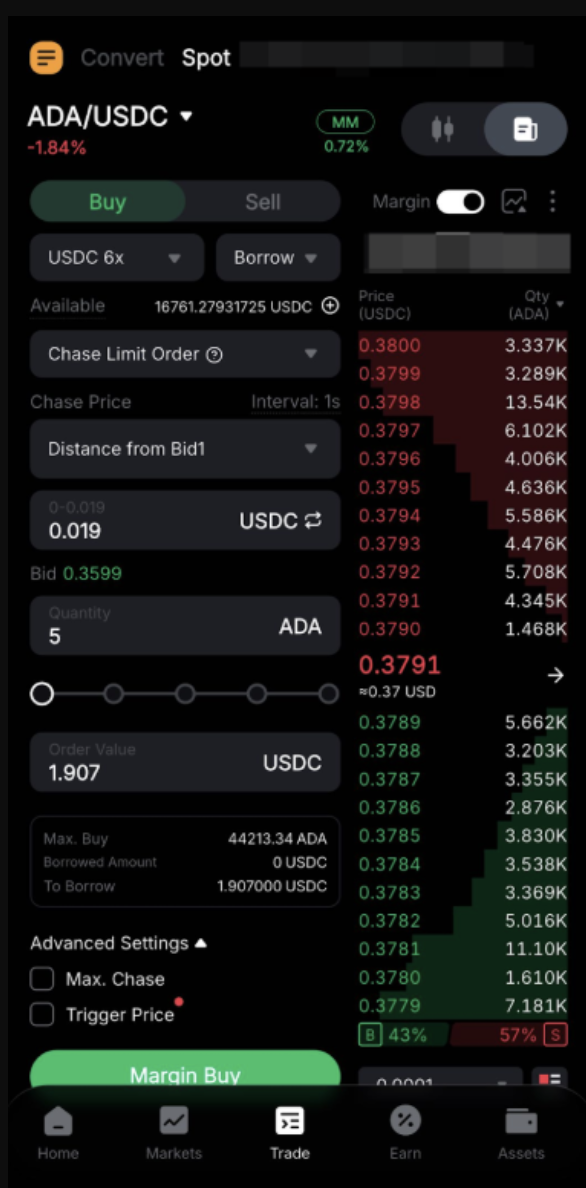Edit the Order Value field
The width and height of the screenshot is (586, 1188).
coord(185,762)
